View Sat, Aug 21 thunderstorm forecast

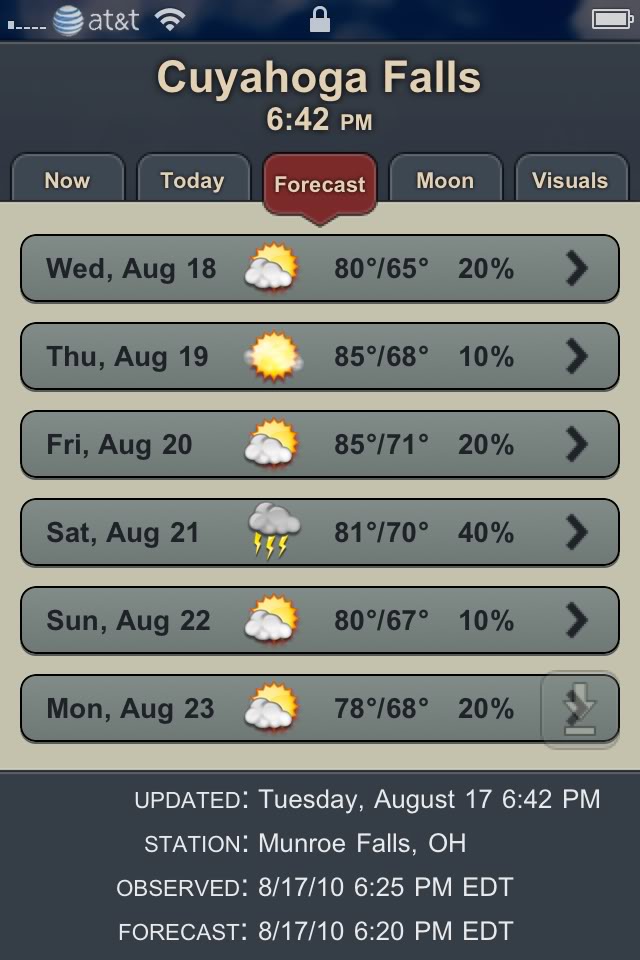coord(320,532)
